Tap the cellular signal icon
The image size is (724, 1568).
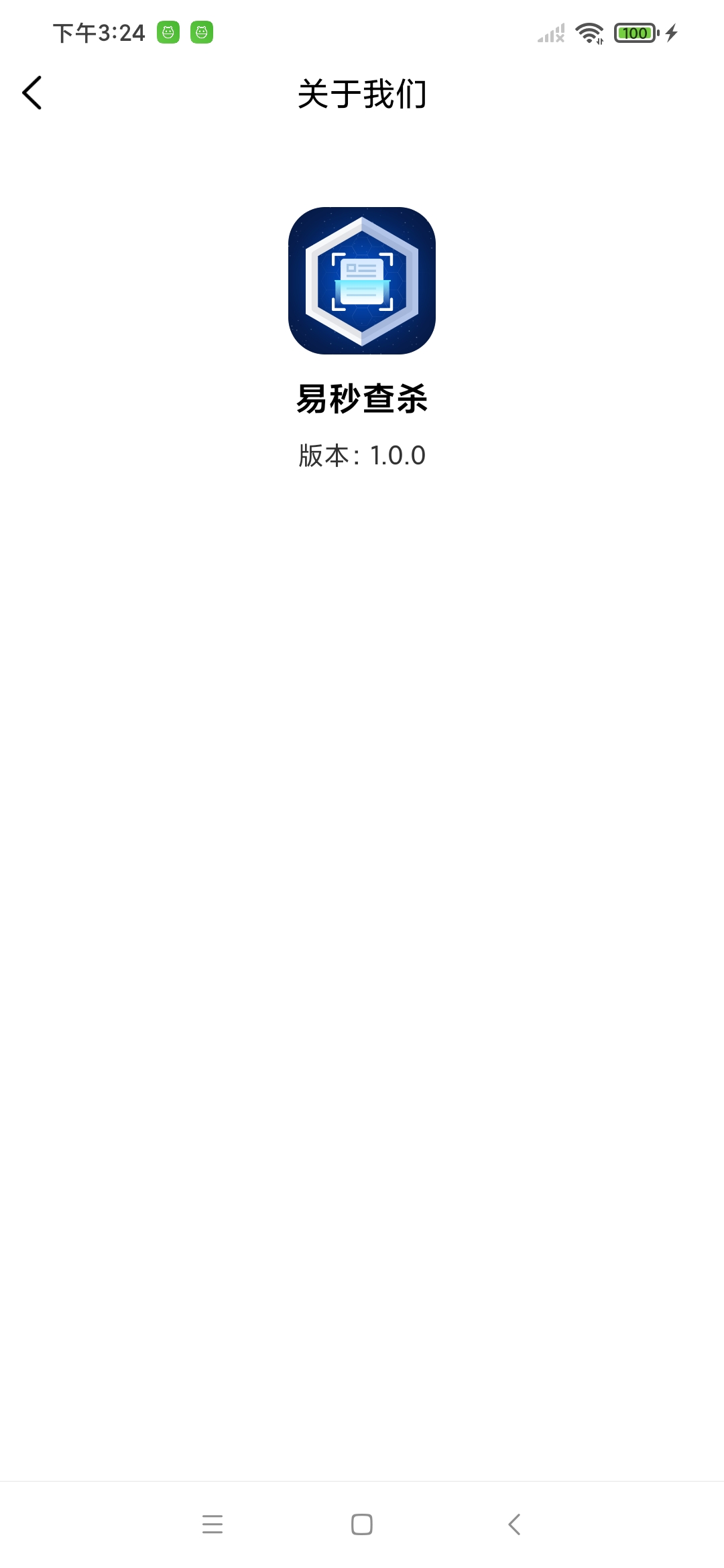tap(548, 32)
